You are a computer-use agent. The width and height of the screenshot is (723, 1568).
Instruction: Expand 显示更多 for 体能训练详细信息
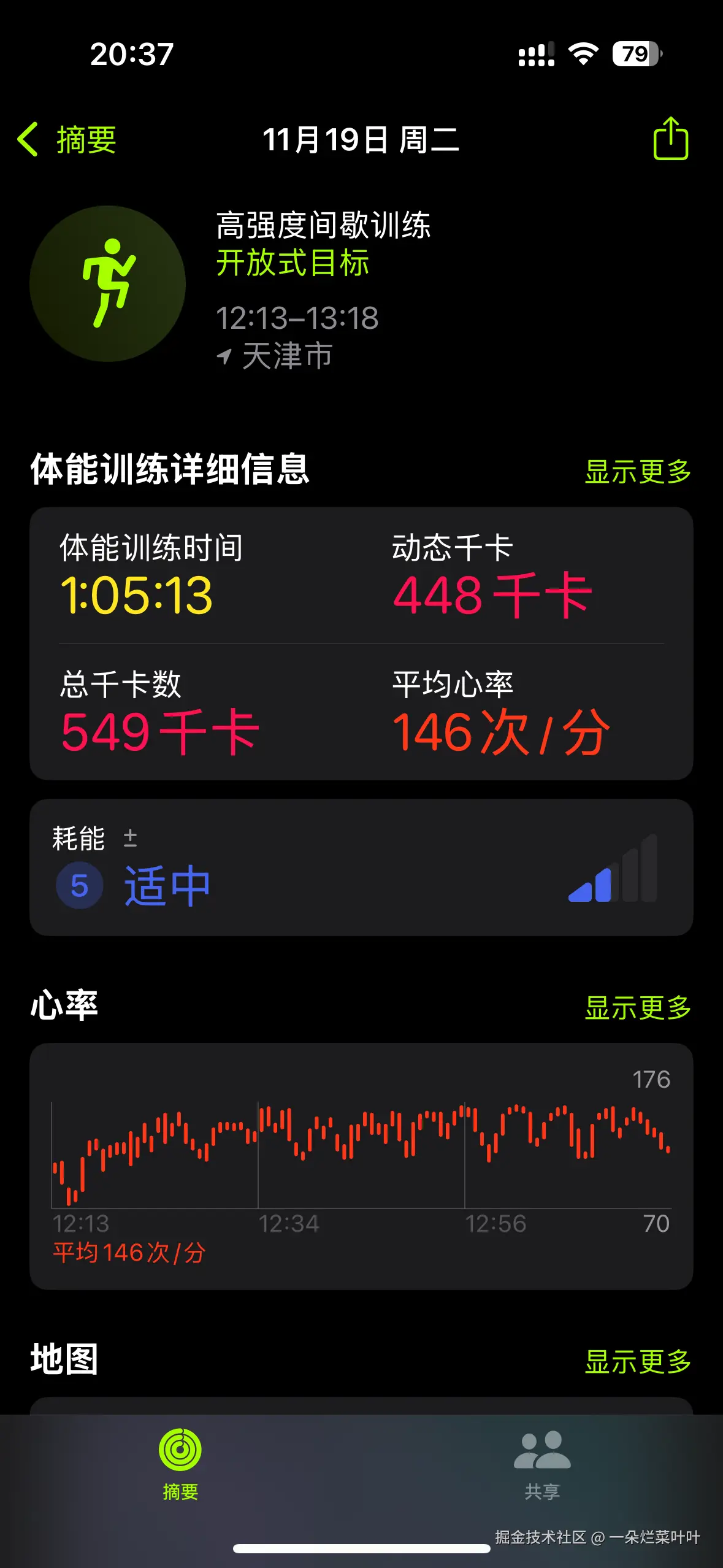point(638,472)
